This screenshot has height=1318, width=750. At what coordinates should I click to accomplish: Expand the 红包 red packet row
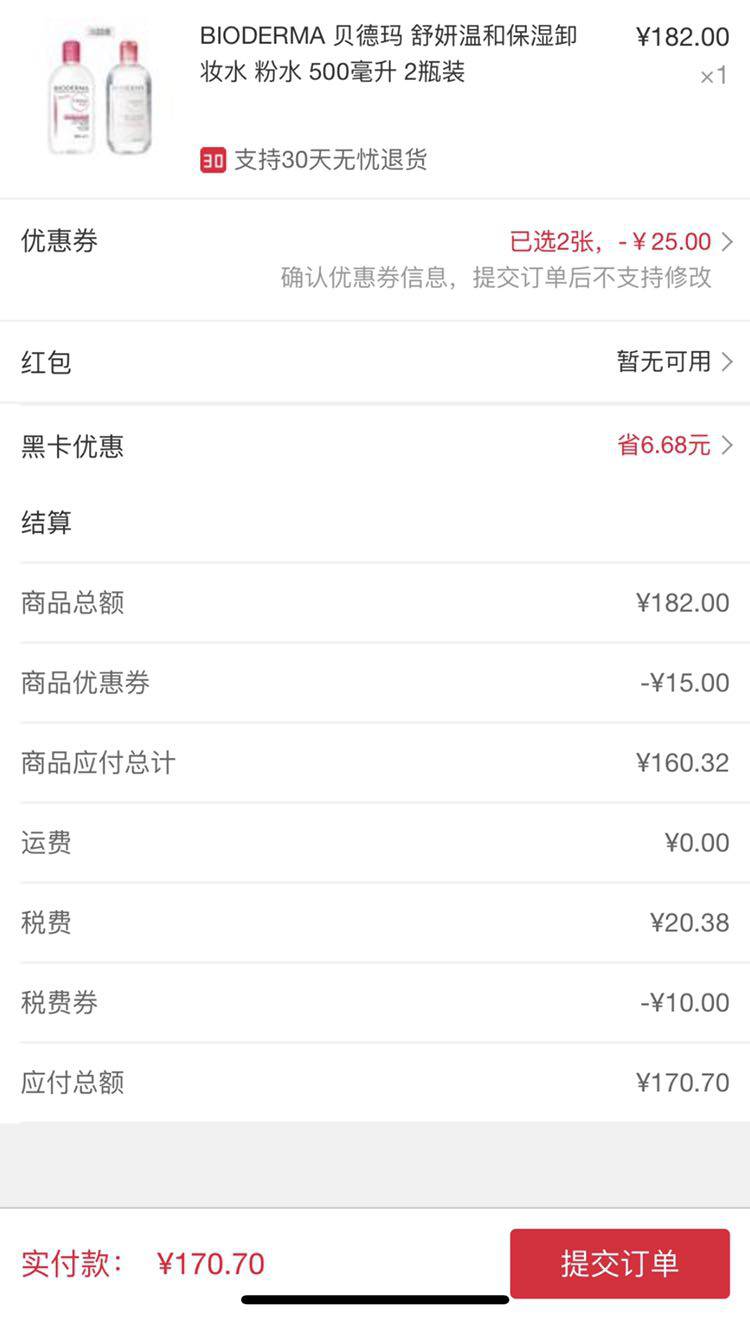[x=375, y=363]
